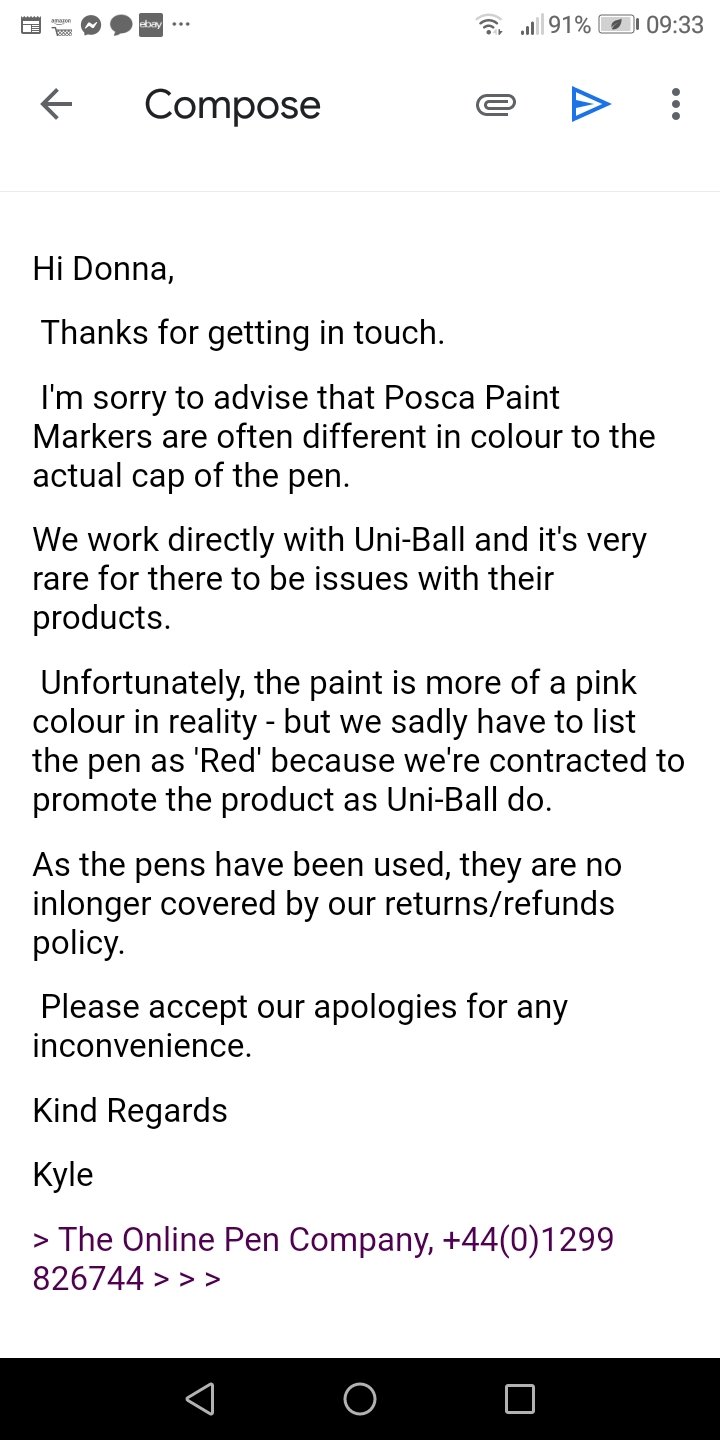Go back from the Compose screen

click(56, 104)
